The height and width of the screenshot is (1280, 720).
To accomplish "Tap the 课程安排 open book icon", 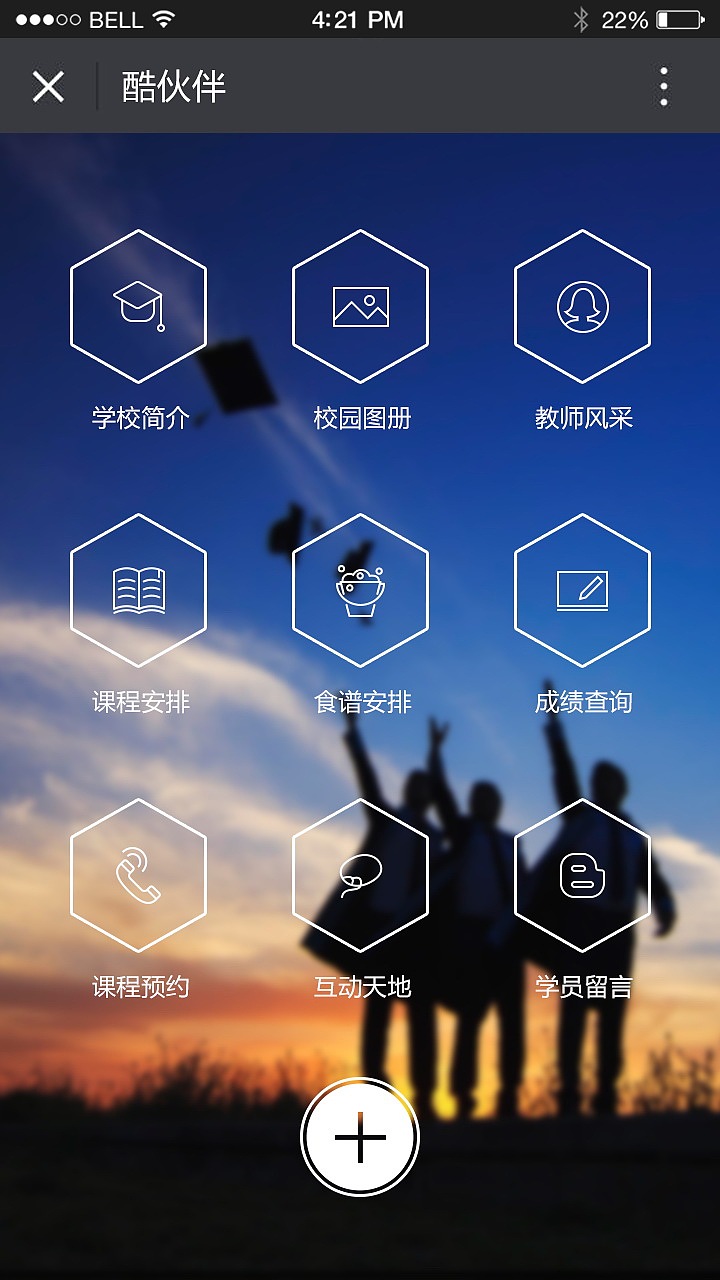I will coord(138,589).
